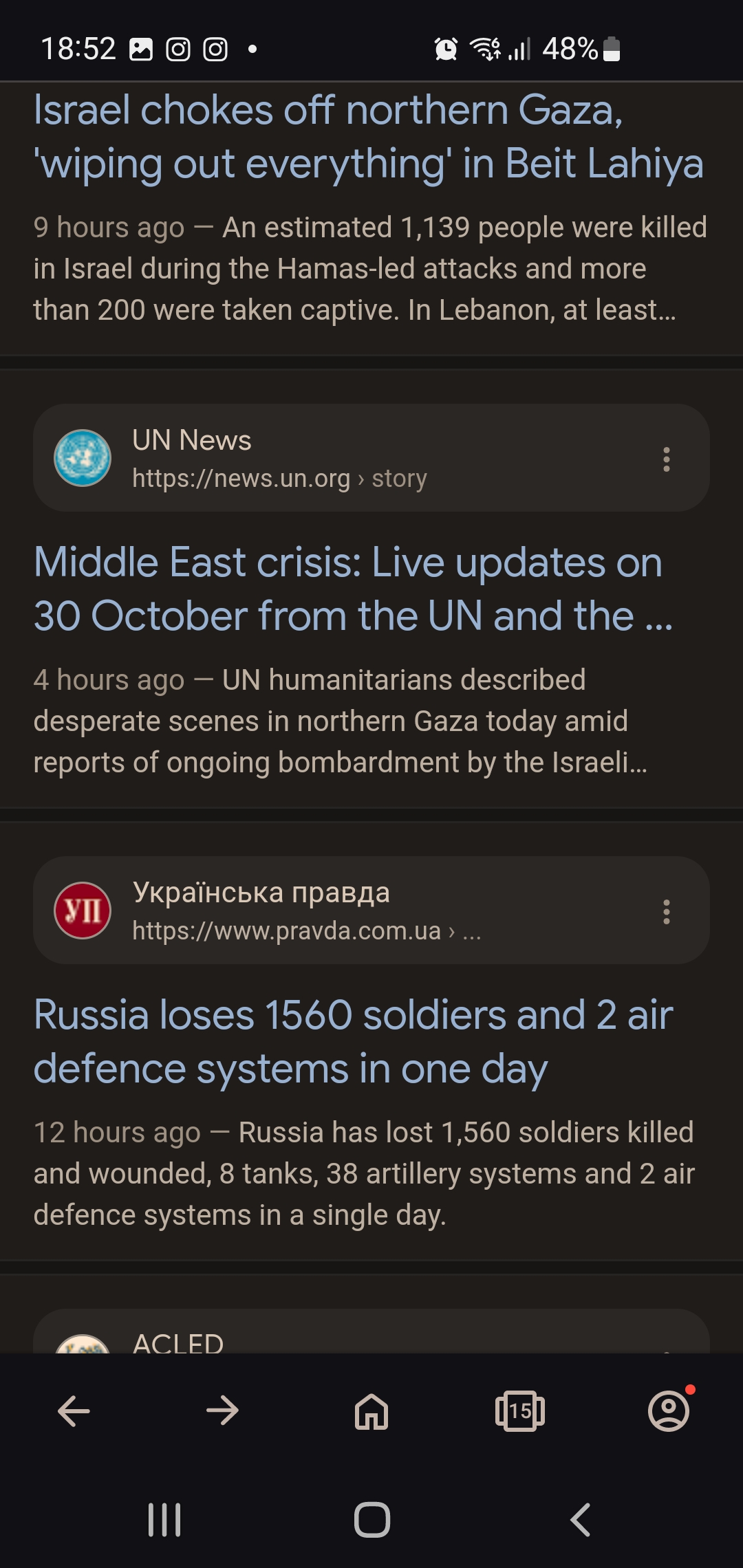Open the Israel chokes off northern Gaza article
The width and height of the screenshot is (743, 1568).
pyautogui.click(x=369, y=136)
